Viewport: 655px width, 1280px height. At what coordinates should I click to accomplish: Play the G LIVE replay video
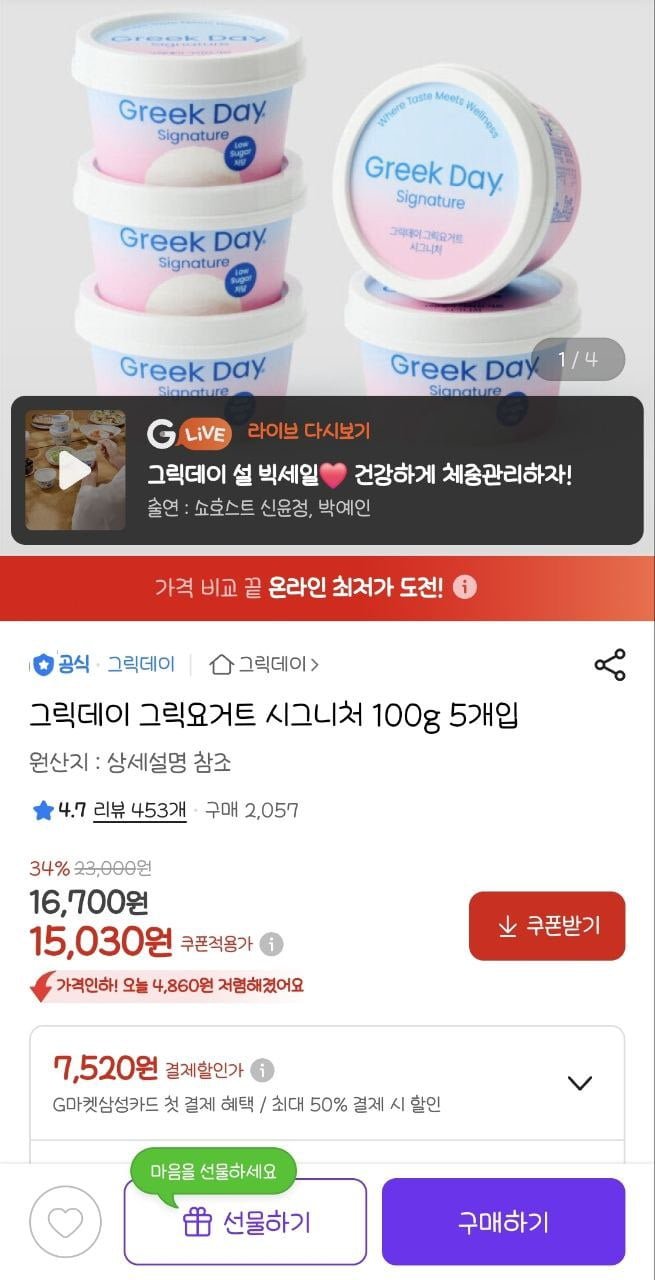click(75, 470)
